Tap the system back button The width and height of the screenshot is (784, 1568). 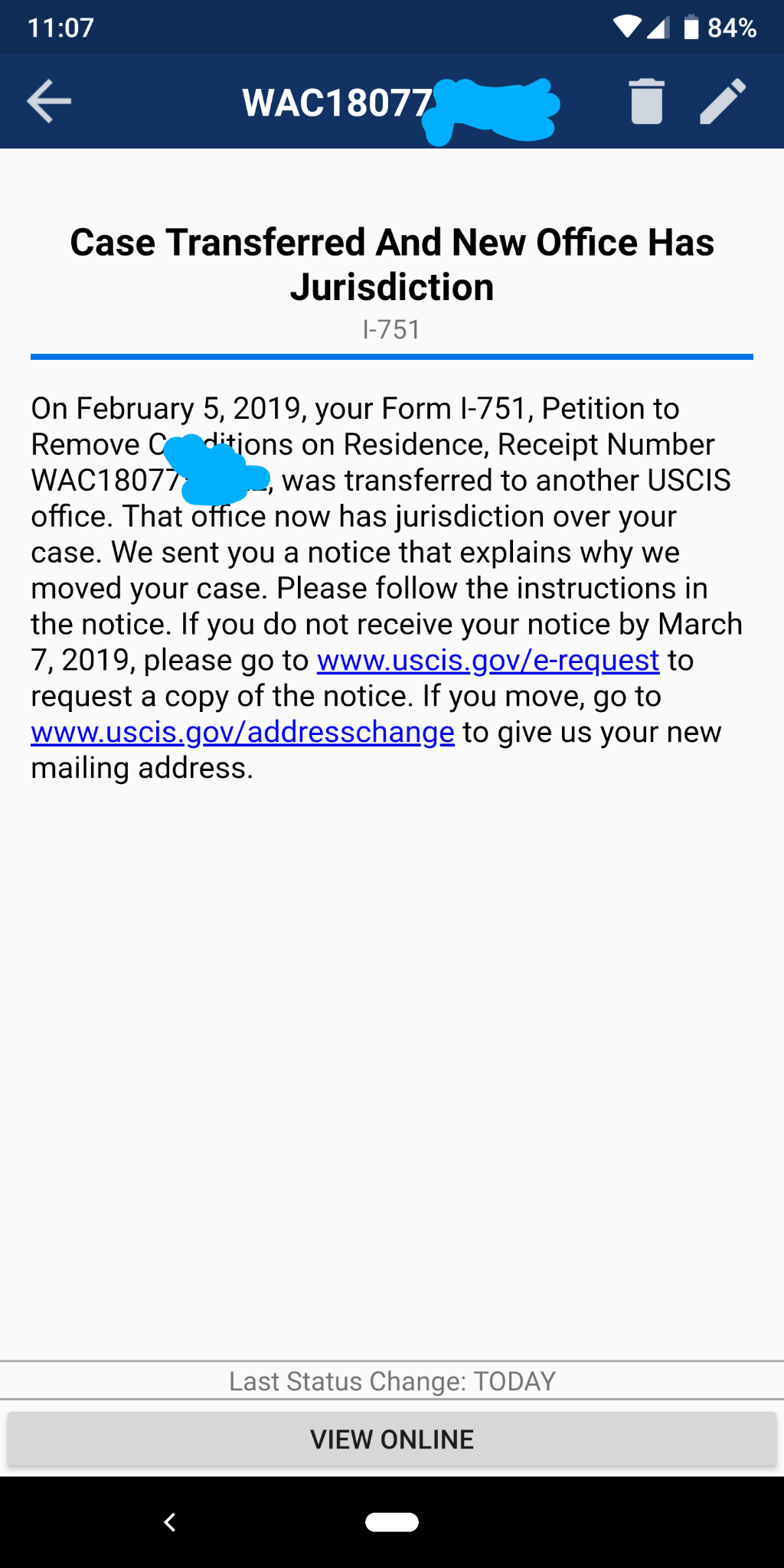[x=170, y=1522]
